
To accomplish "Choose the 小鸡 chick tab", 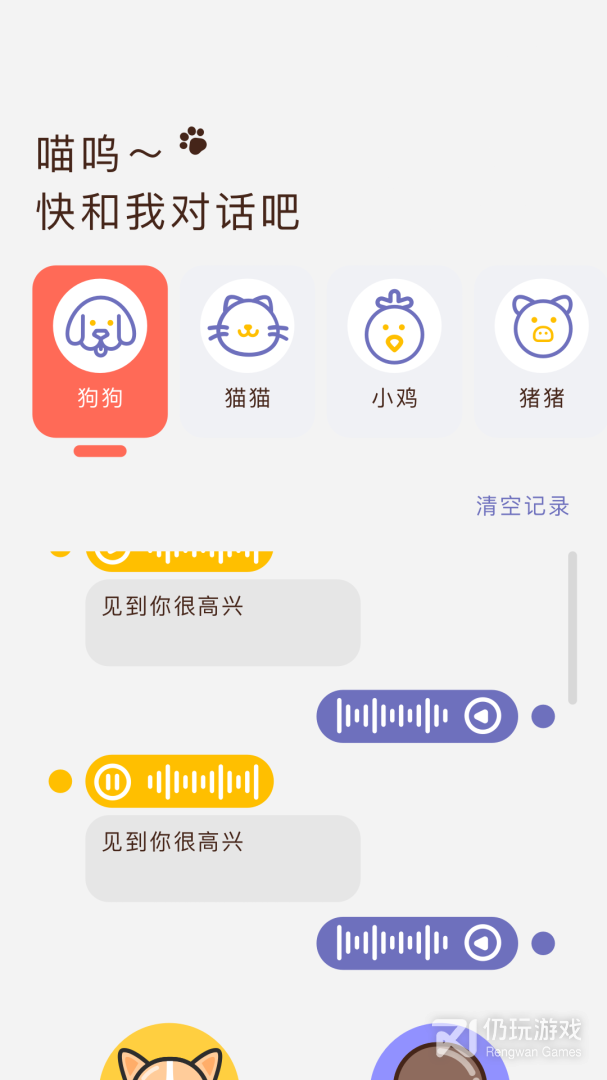I will 394,351.
